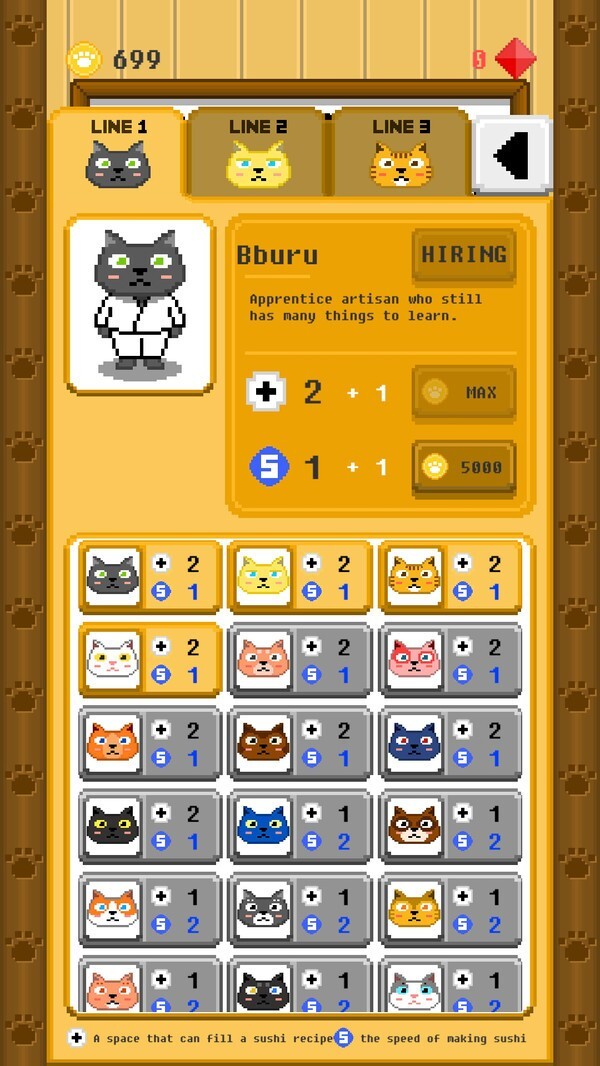Viewport: 600px width, 1066px height.
Task: Choose the pink cat with glasses card
Action: [x=450, y=660]
